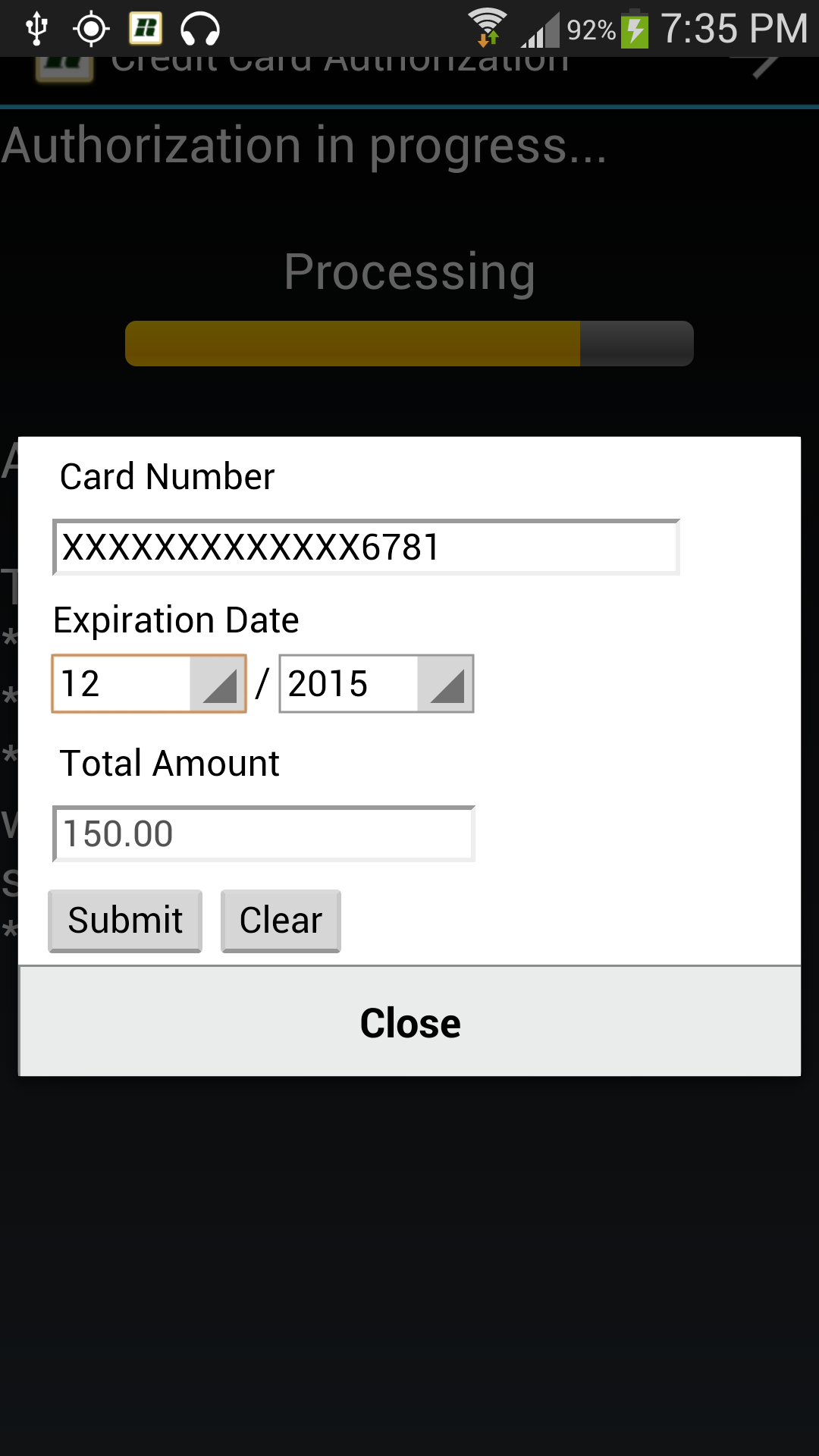This screenshot has width=819, height=1456.
Task: Tap the Total Amount field
Action: pos(263,833)
